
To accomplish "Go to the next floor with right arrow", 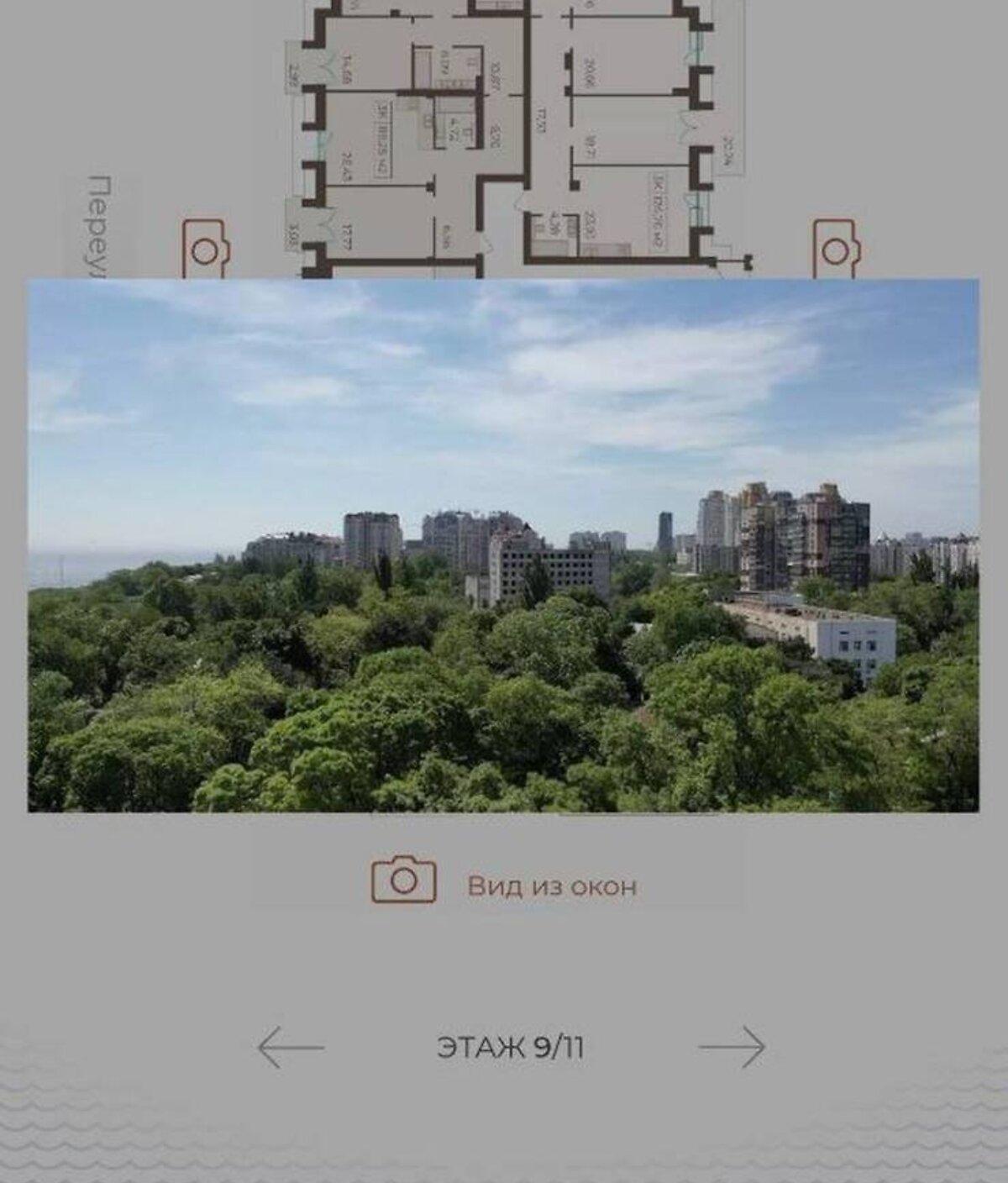I will [x=732, y=1048].
